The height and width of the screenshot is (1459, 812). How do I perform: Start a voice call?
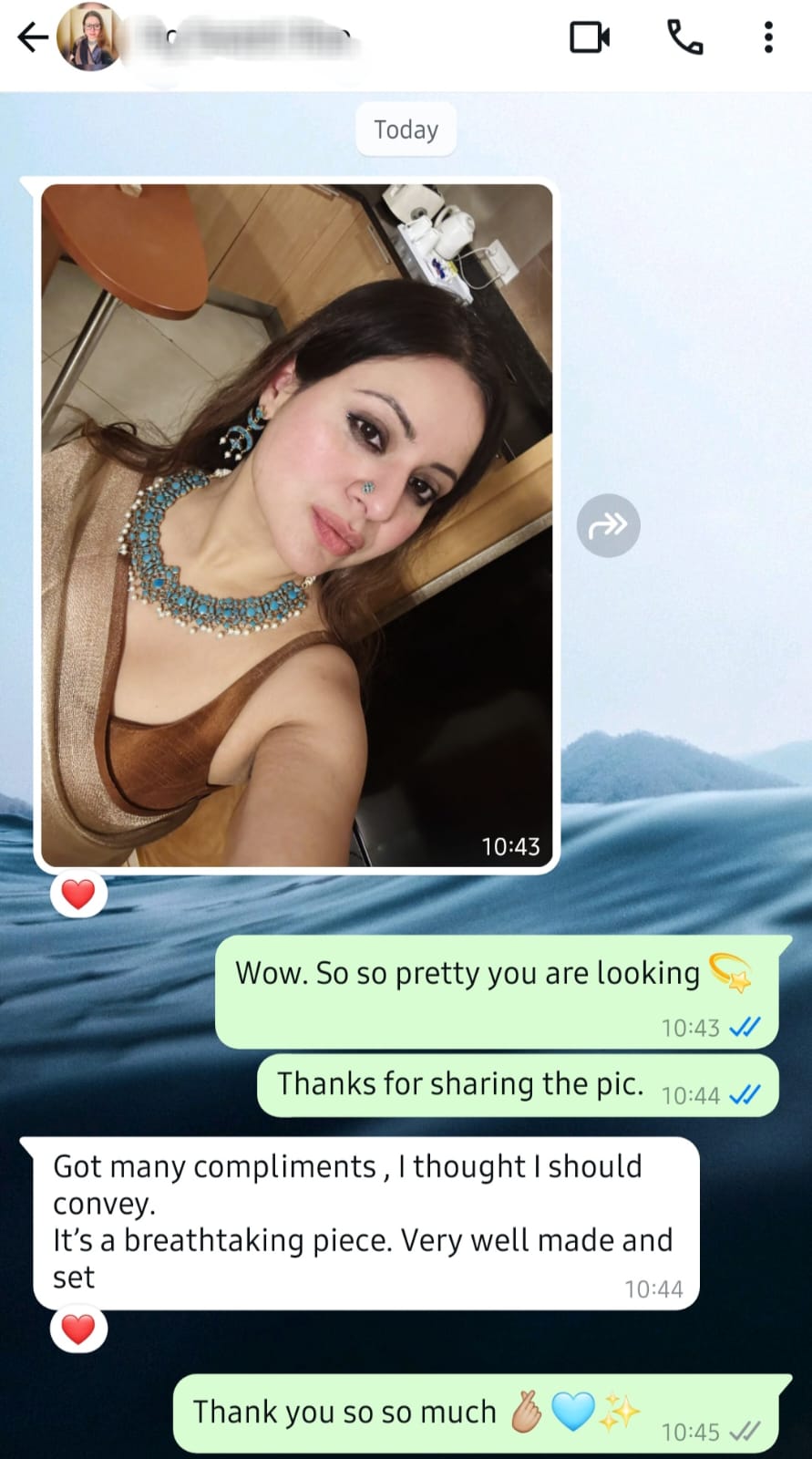pos(685,37)
